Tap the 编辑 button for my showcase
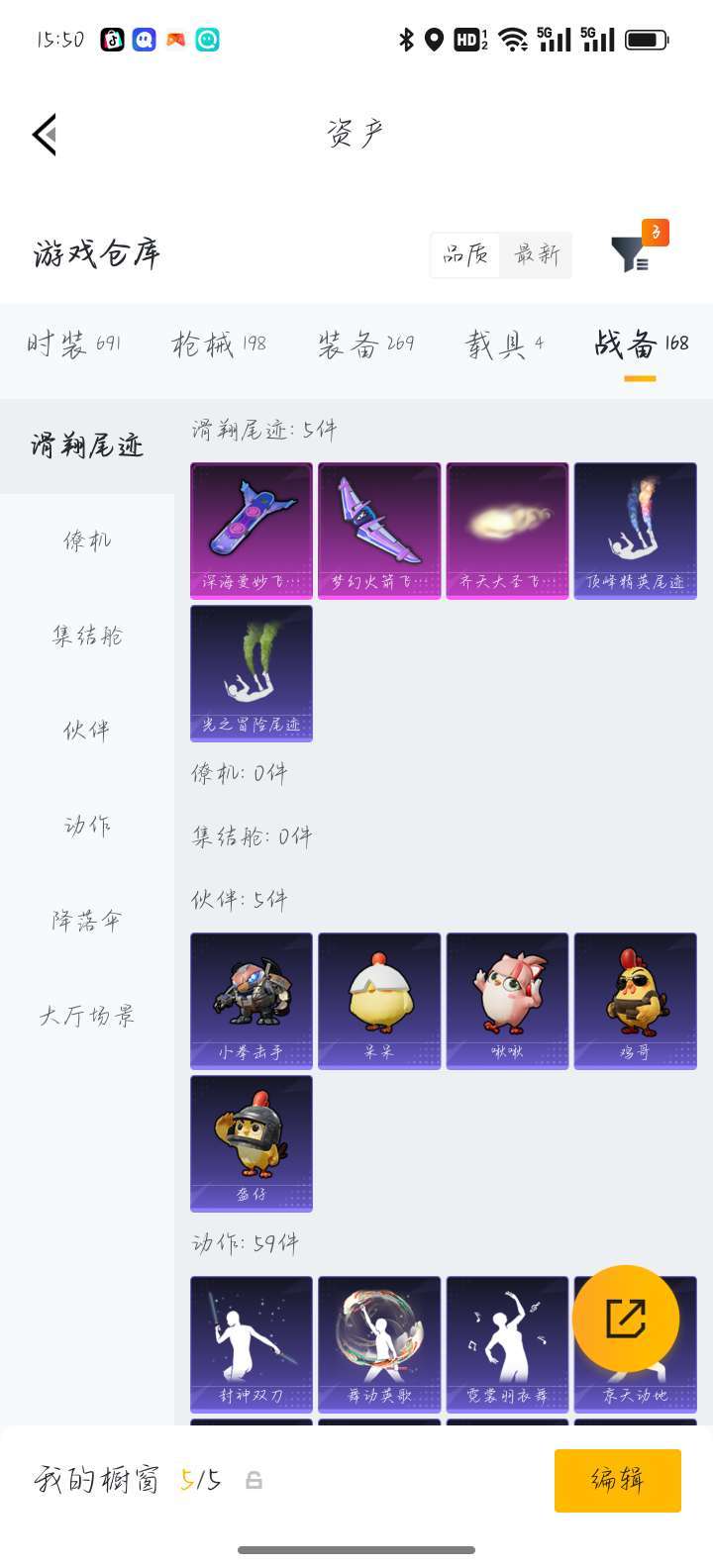Screen dimensions: 713x1568 tap(617, 1480)
